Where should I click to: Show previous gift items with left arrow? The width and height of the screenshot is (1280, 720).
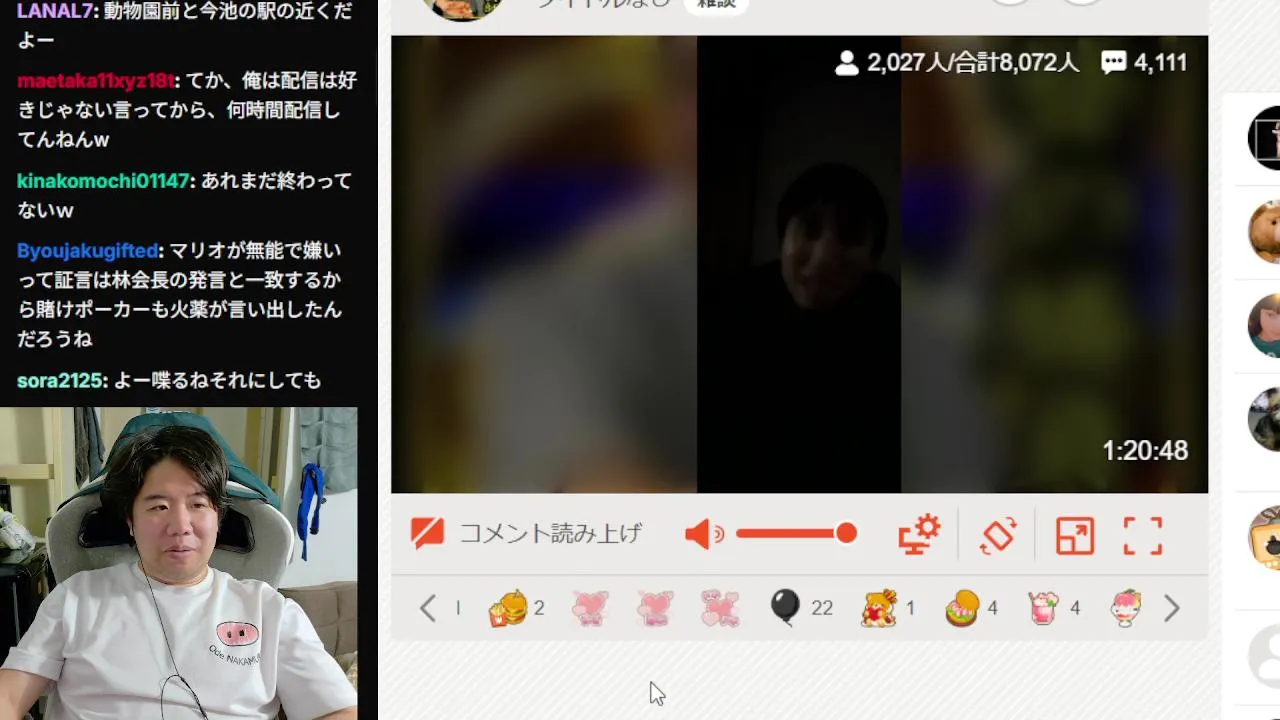pos(428,608)
